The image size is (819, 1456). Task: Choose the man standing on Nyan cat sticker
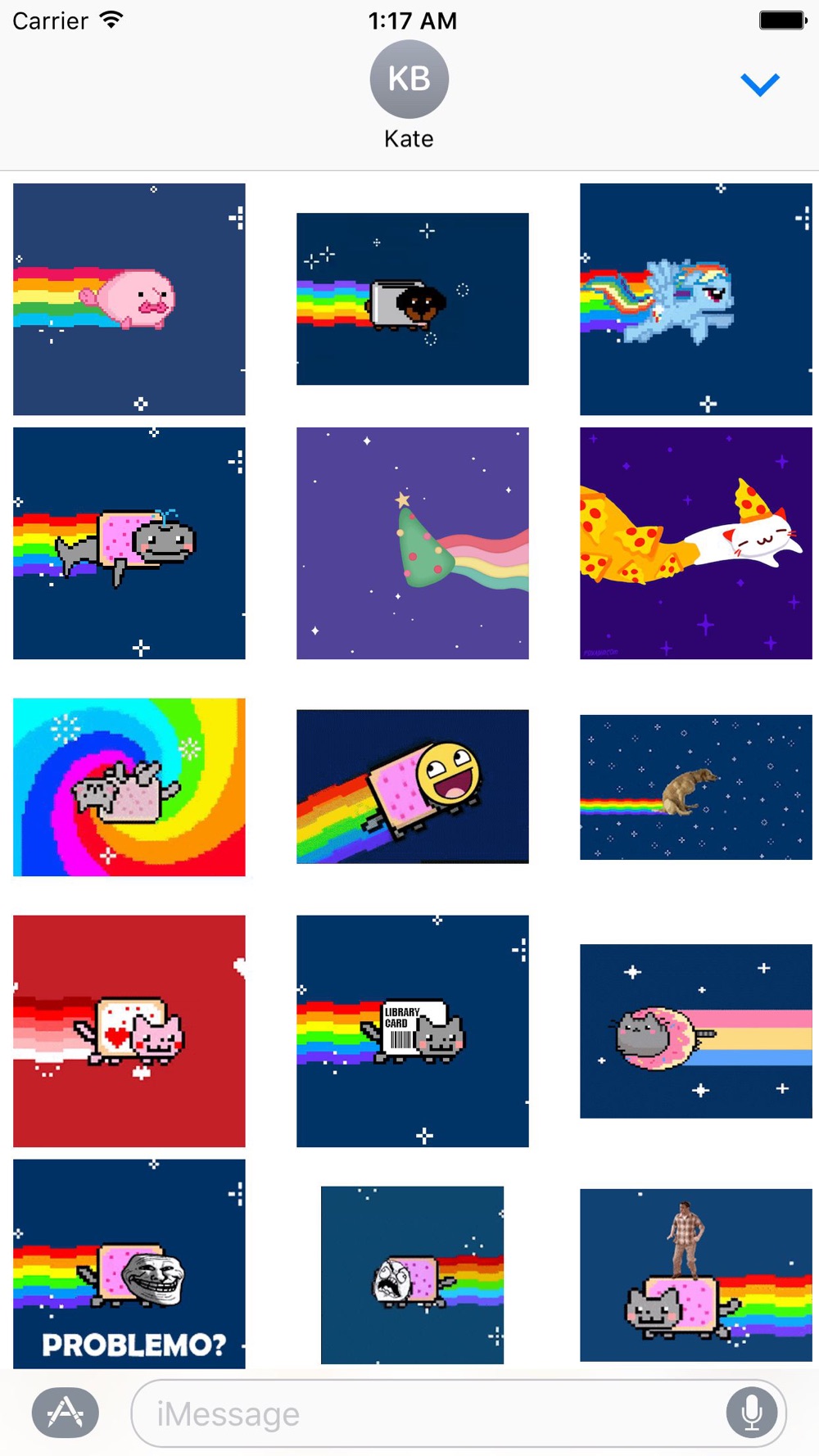(696, 1275)
